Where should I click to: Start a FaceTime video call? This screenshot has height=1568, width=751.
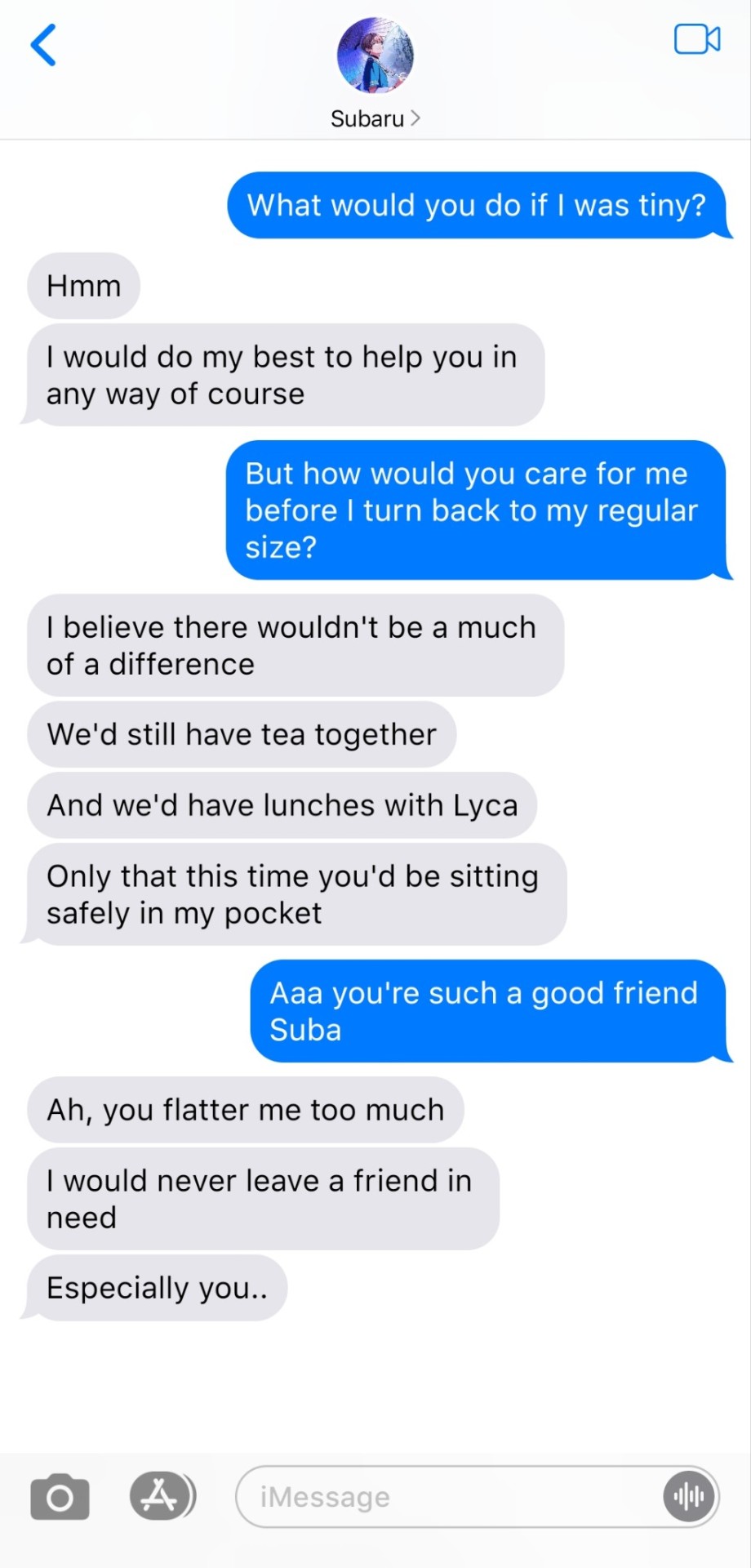click(x=696, y=40)
